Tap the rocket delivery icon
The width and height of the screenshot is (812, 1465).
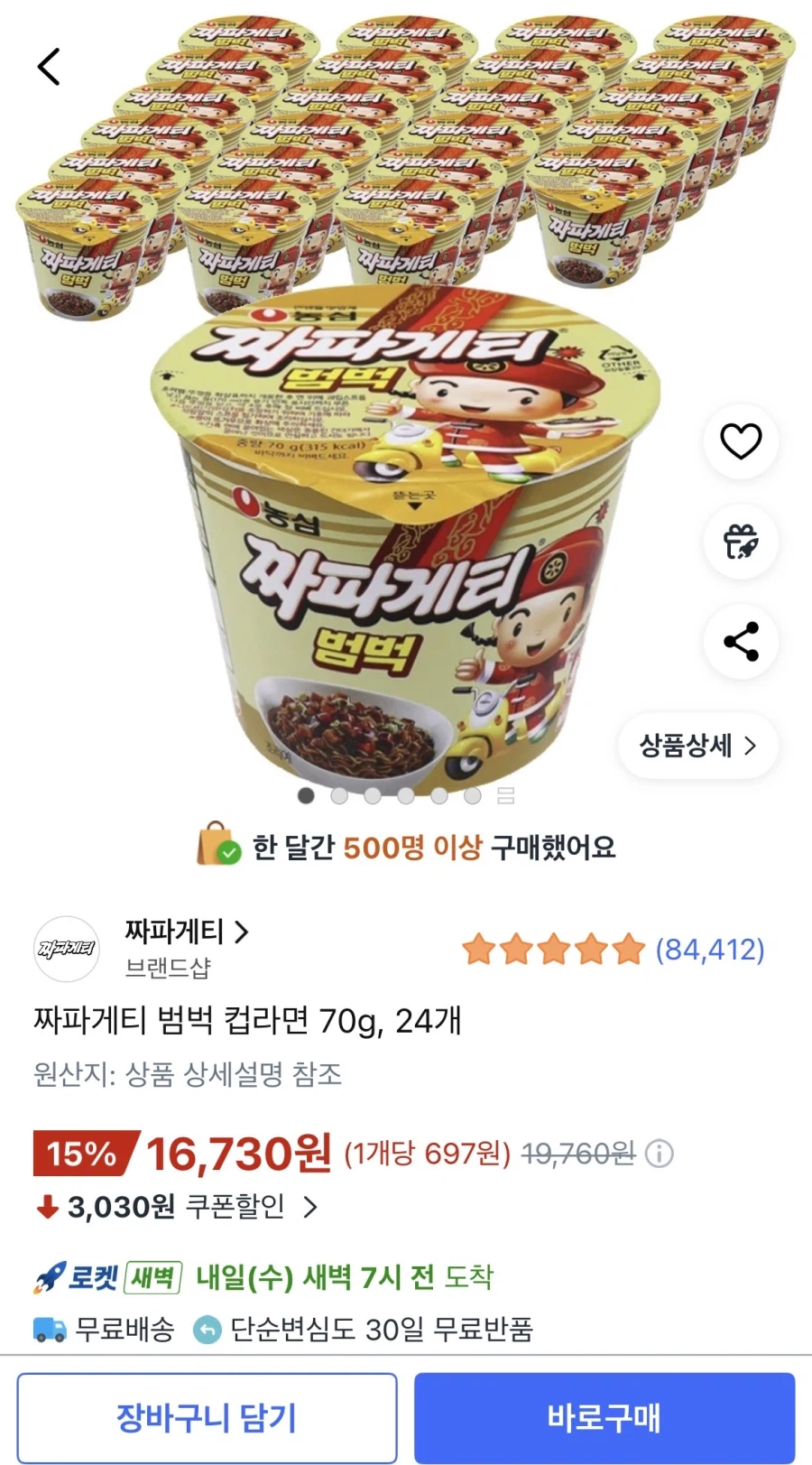[x=48, y=1277]
